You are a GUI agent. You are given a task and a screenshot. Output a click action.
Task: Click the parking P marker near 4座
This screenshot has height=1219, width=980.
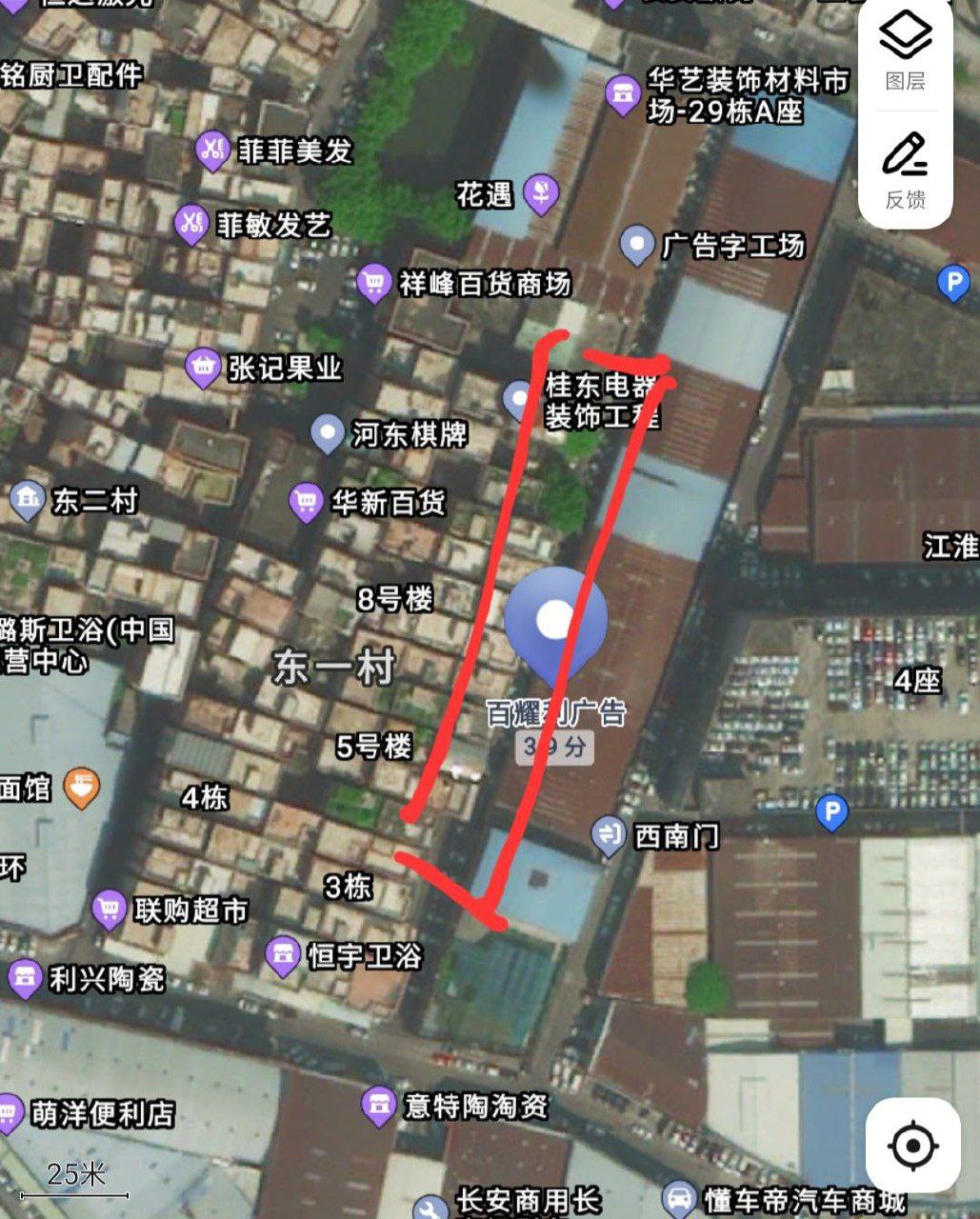pyautogui.click(x=832, y=811)
